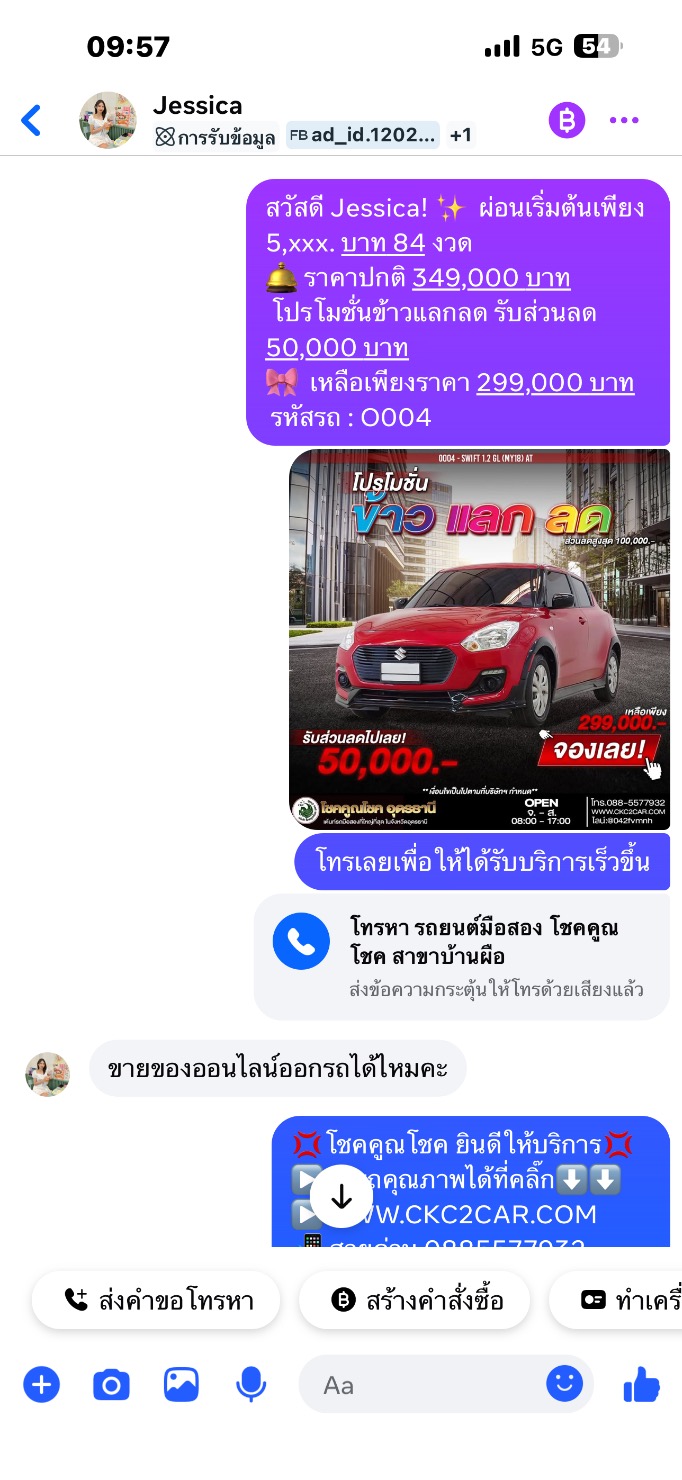Send a thumbs-up like
The width and height of the screenshot is (682, 1480).
click(642, 1385)
